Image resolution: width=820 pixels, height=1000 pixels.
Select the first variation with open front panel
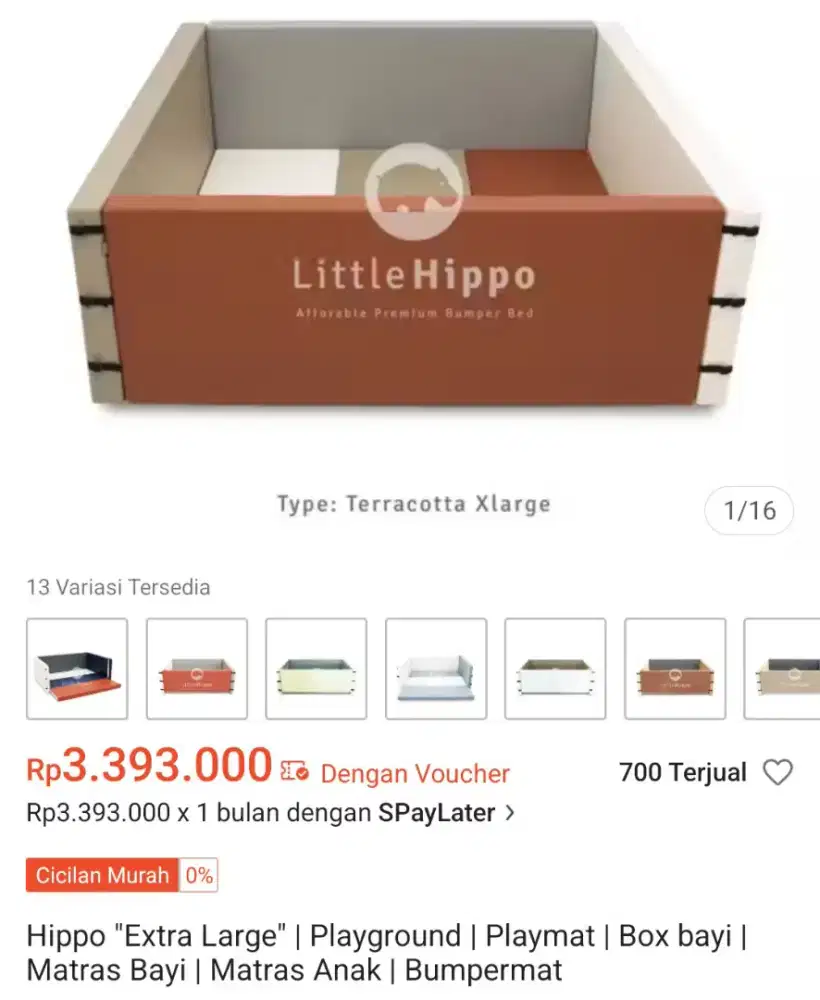point(77,668)
